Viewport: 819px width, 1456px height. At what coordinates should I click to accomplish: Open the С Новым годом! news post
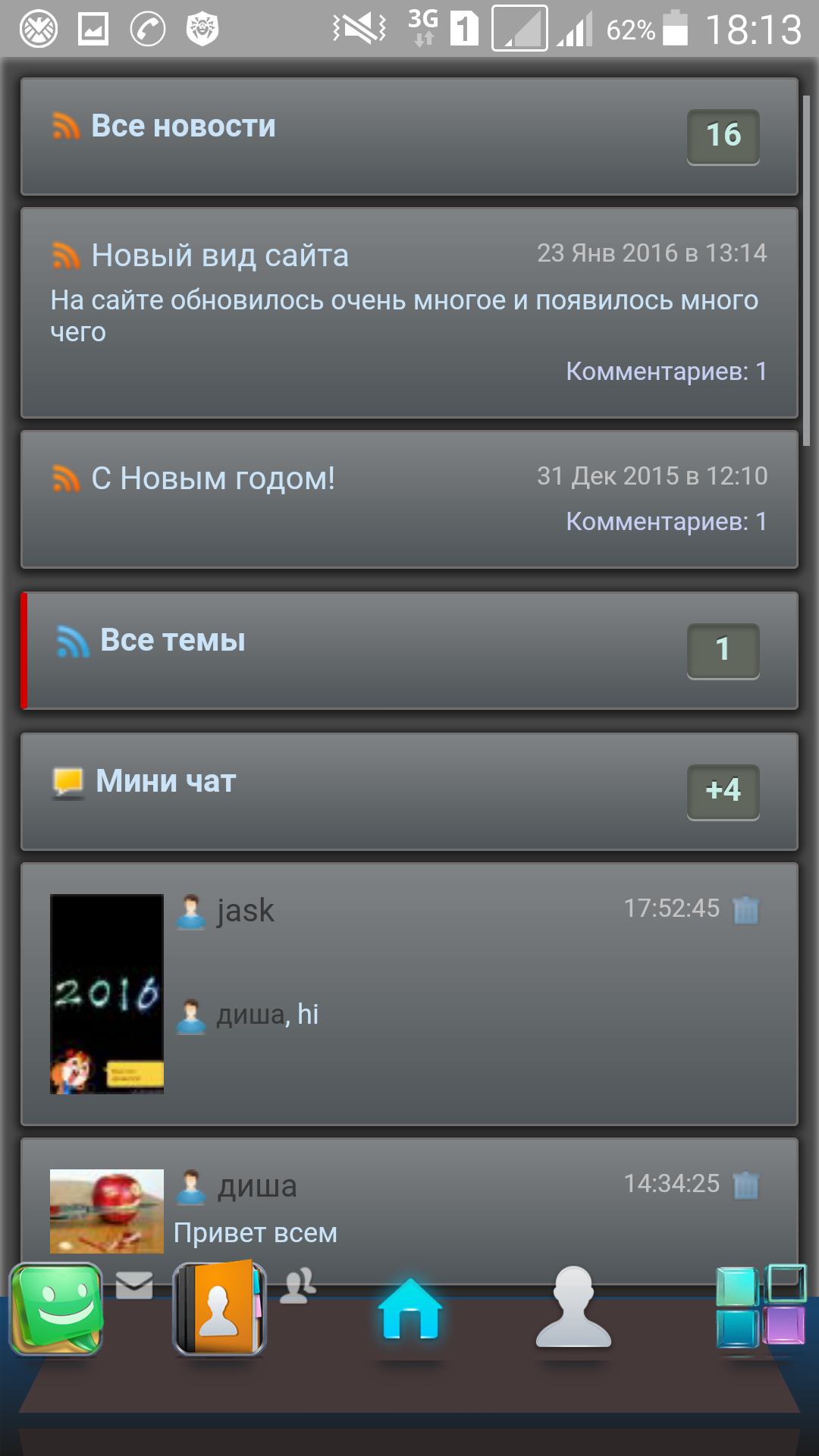pyautogui.click(x=213, y=479)
